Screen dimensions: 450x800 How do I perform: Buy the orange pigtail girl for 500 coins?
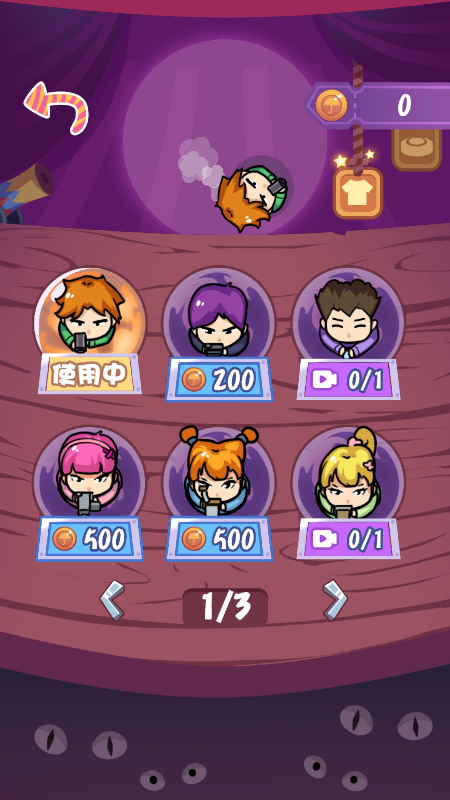click(218, 539)
